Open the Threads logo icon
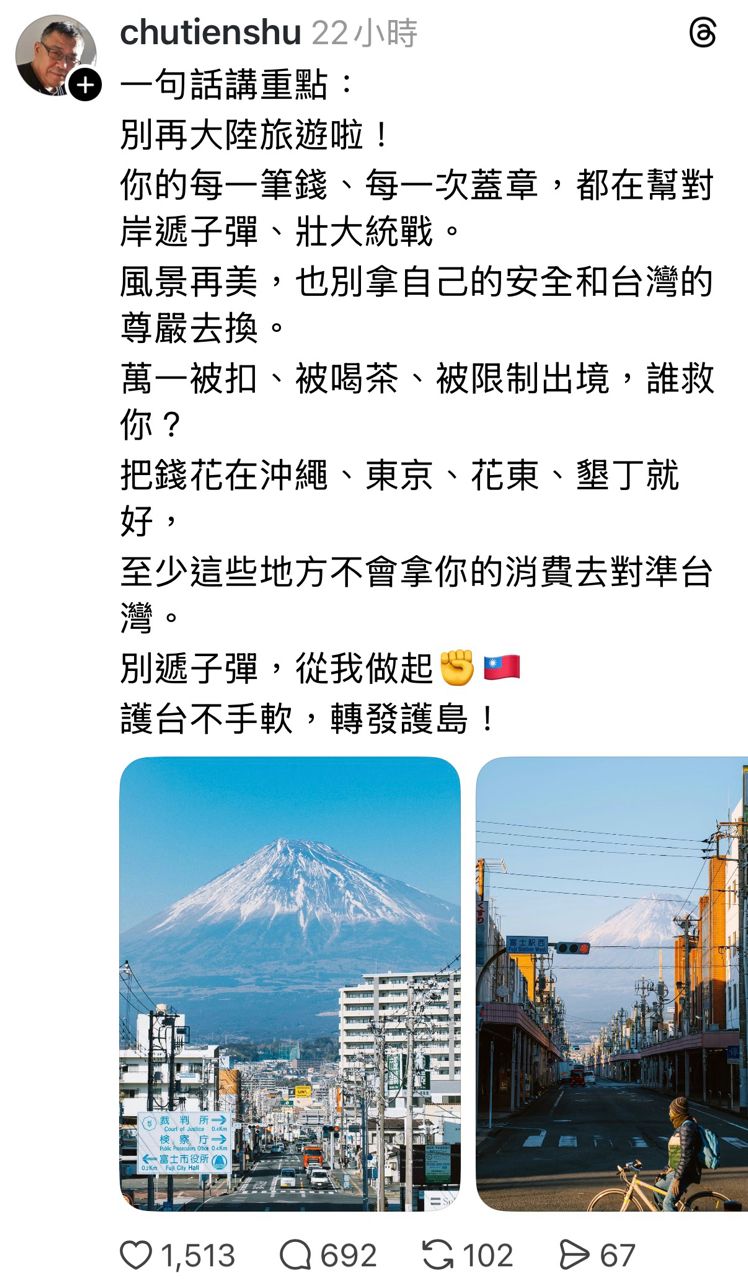The image size is (748, 1280). pyautogui.click(x=703, y=33)
